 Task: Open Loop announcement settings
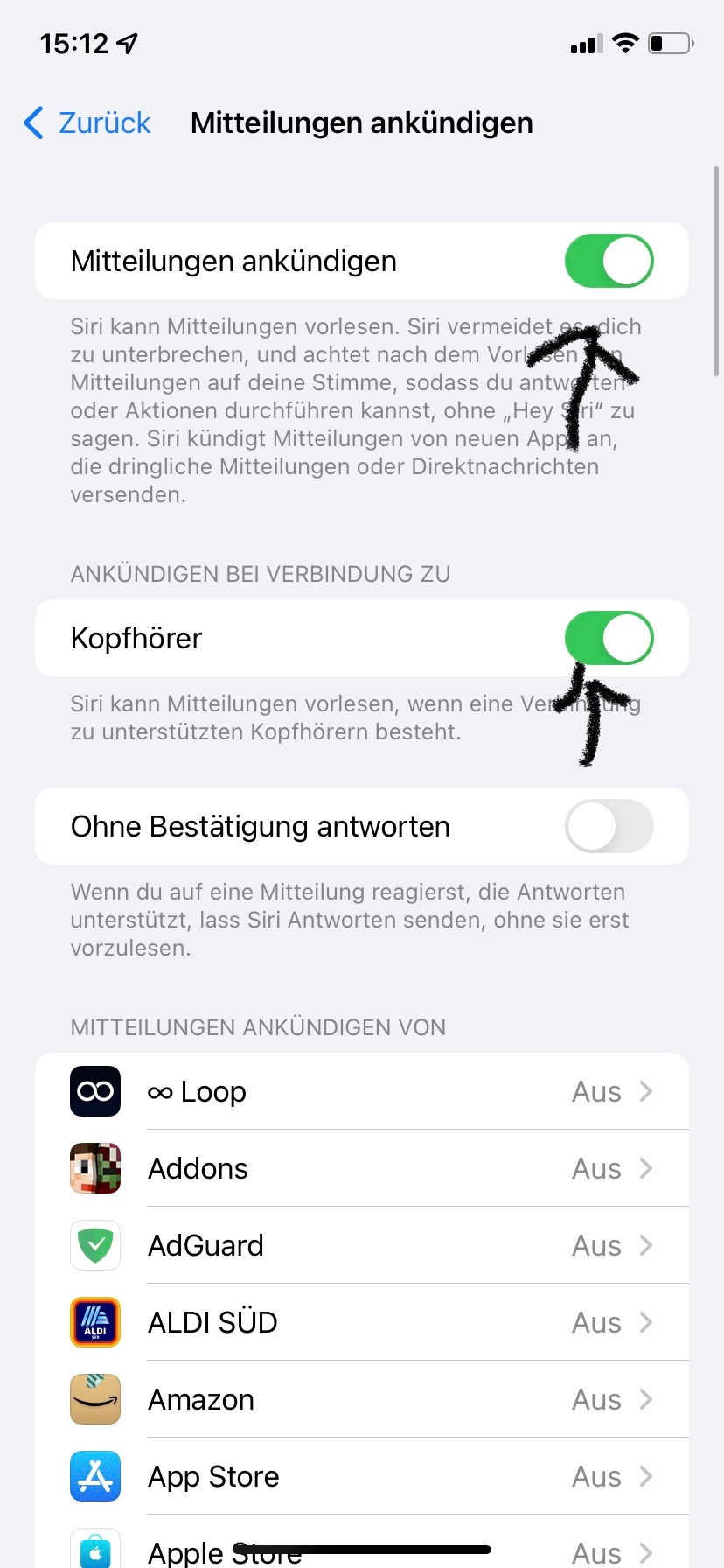362,1091
